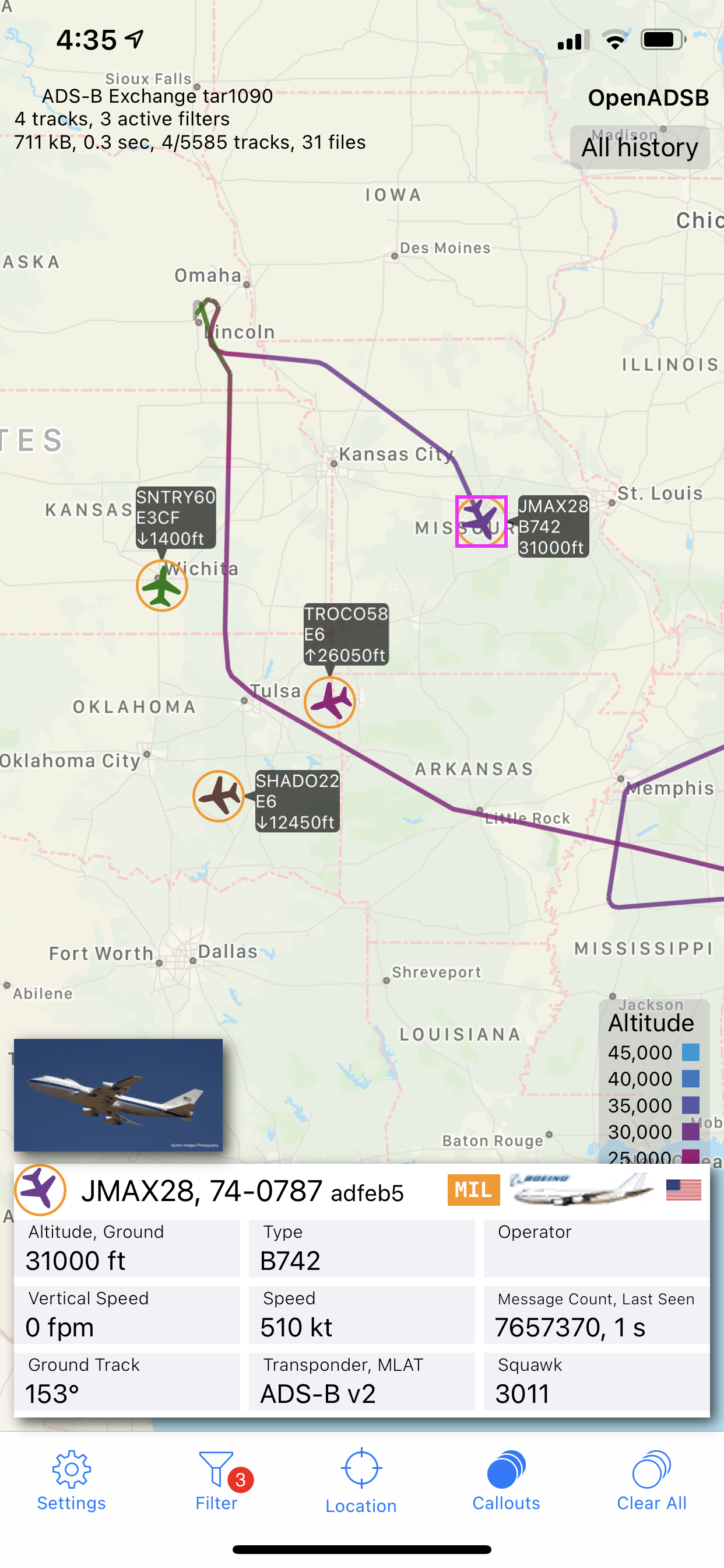Select the SHADO22 aircraft marker

click(219, 796)
